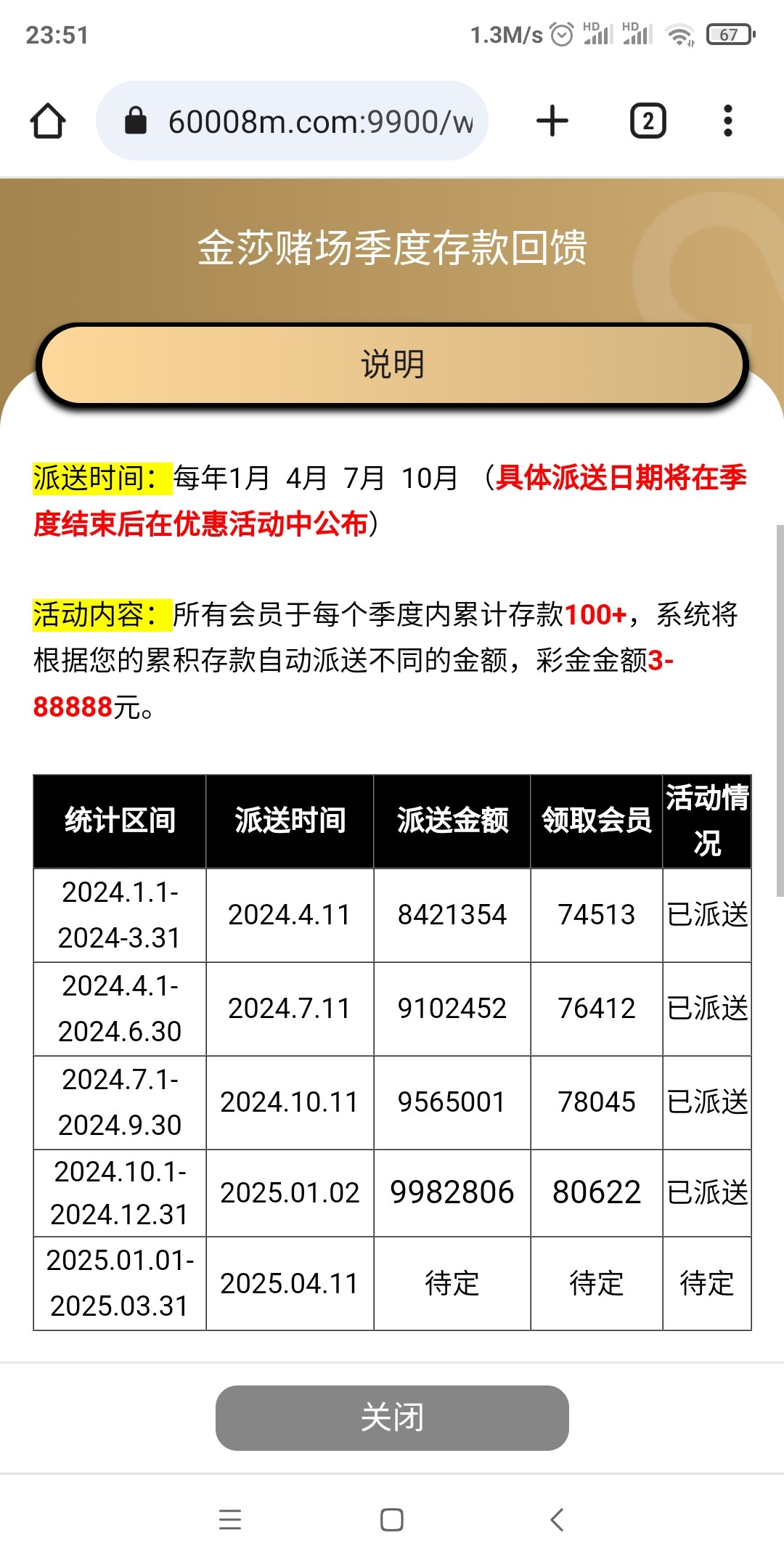Open a new browser tab

click(552, 121)
